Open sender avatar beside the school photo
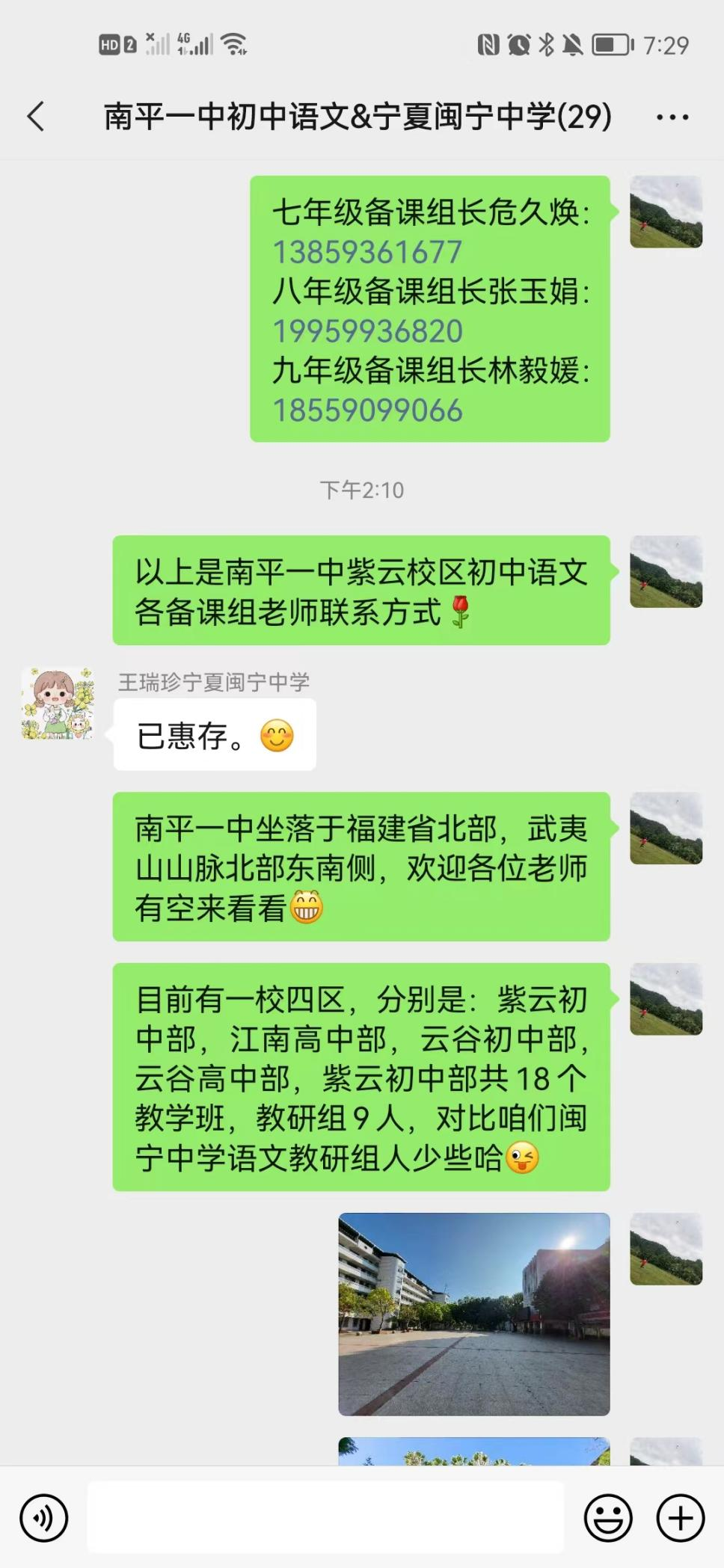Image resolution: width=724 pixels, height=1568 pixels. click(x=666, y=1249)
